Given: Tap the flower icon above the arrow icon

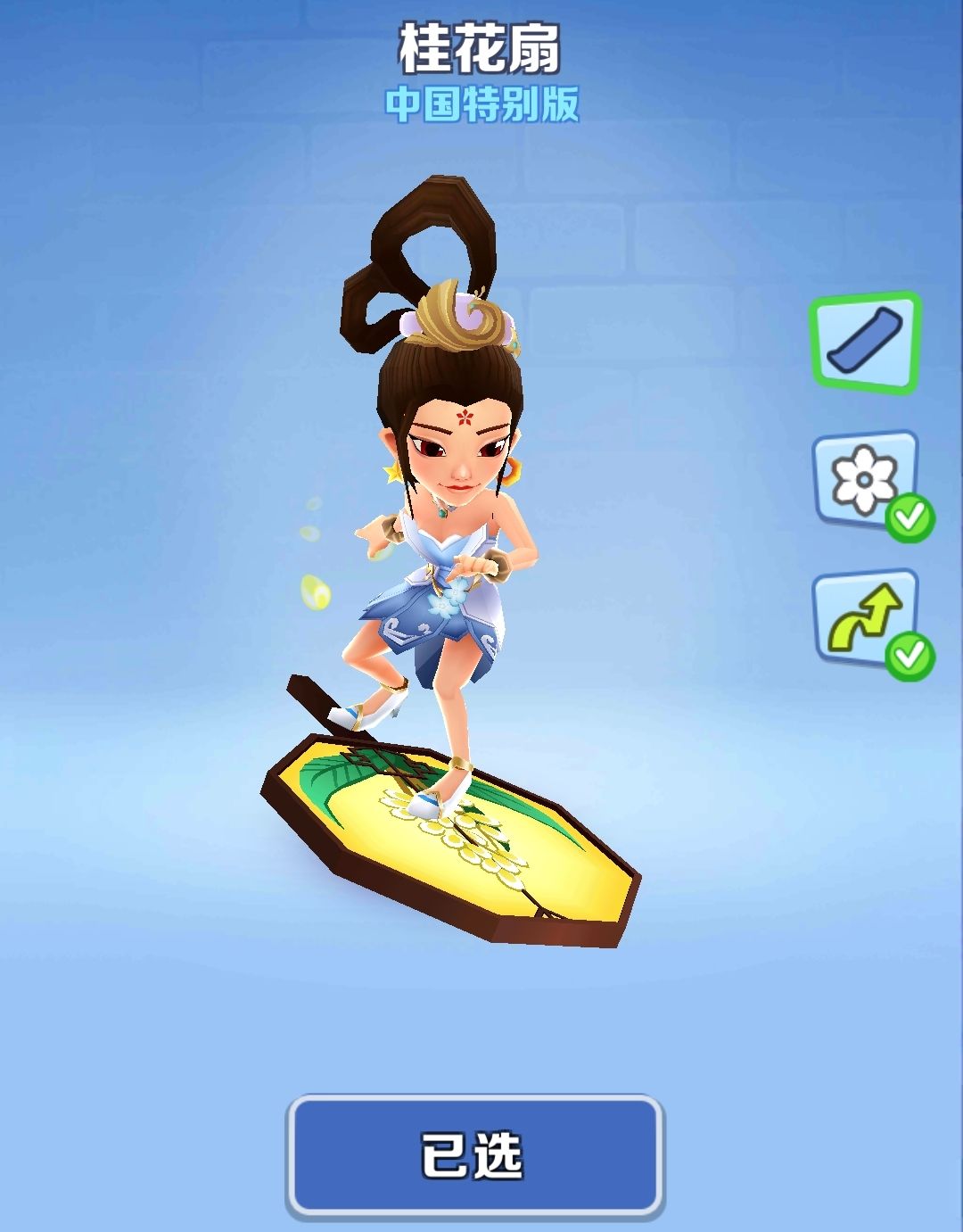Looking at the screenshot, I should click(862, 481).
